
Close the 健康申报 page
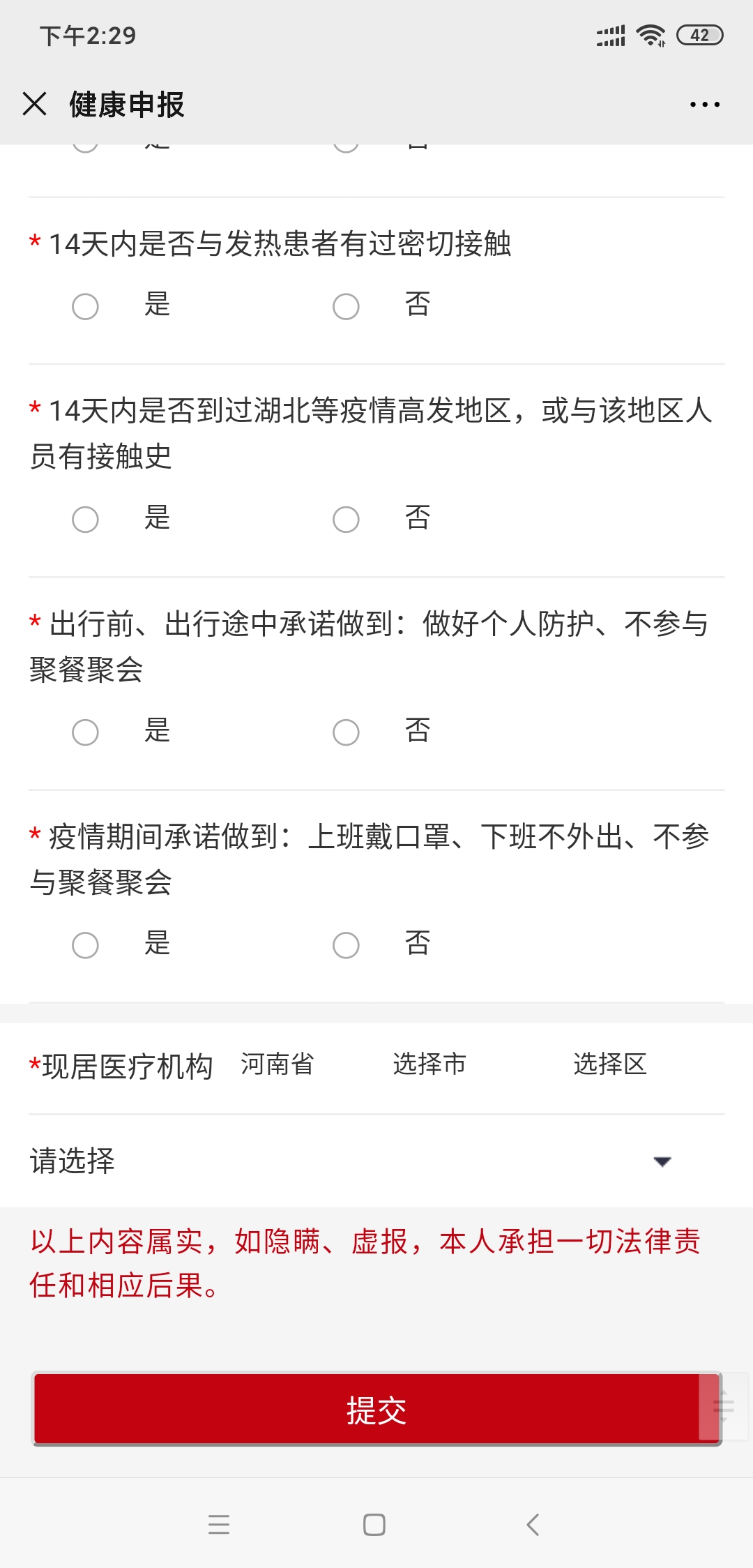tap(34, 104)
